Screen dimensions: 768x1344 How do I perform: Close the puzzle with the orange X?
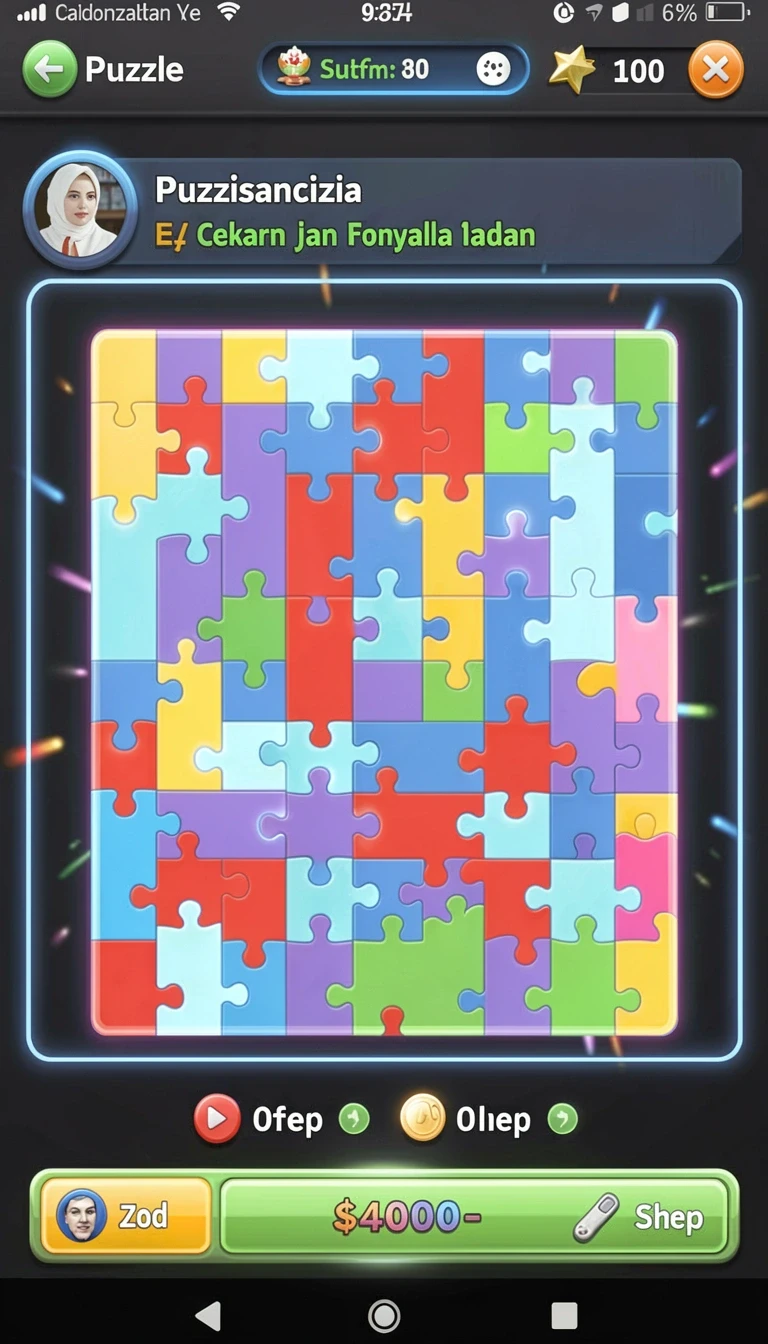(716, 70)
